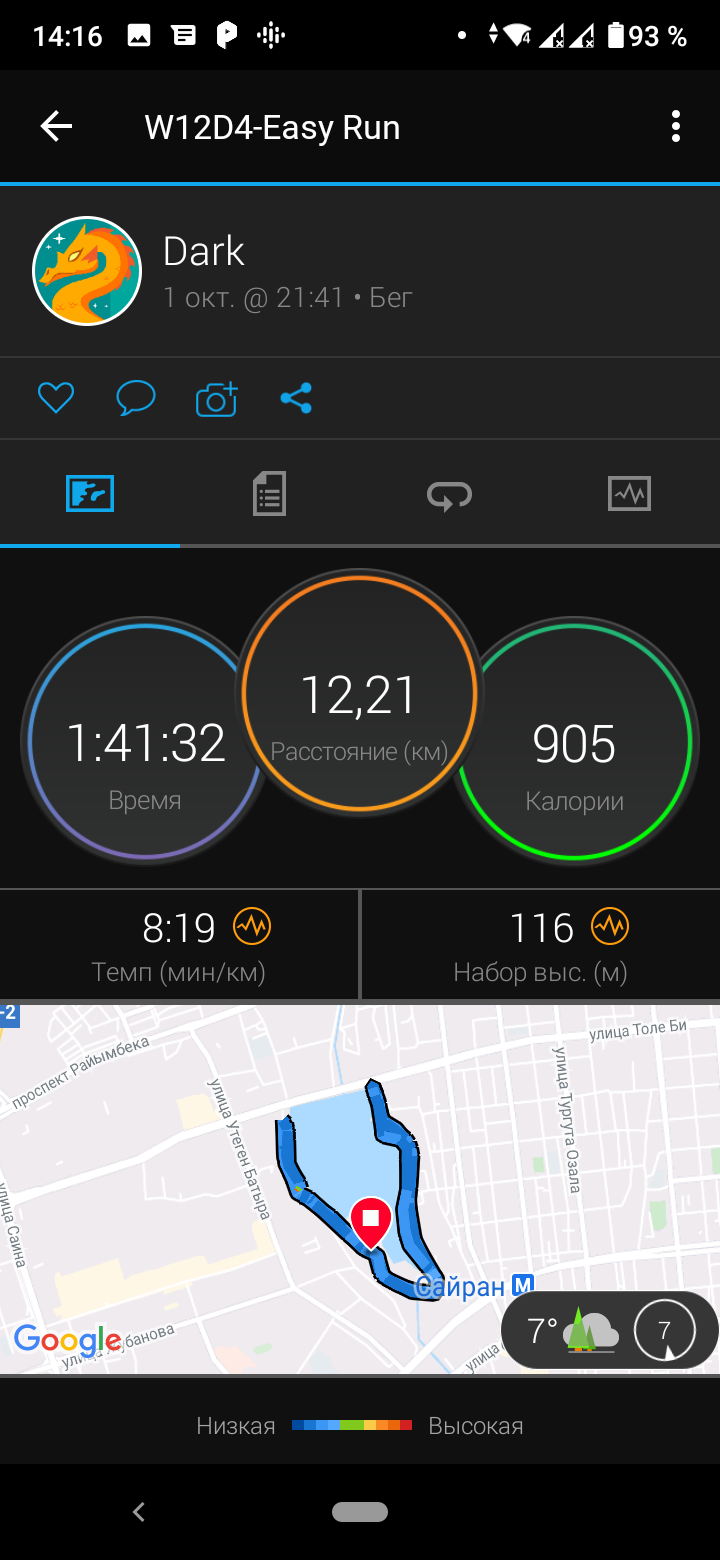
Task: Share this Easy Run activity
Action: 296,399
